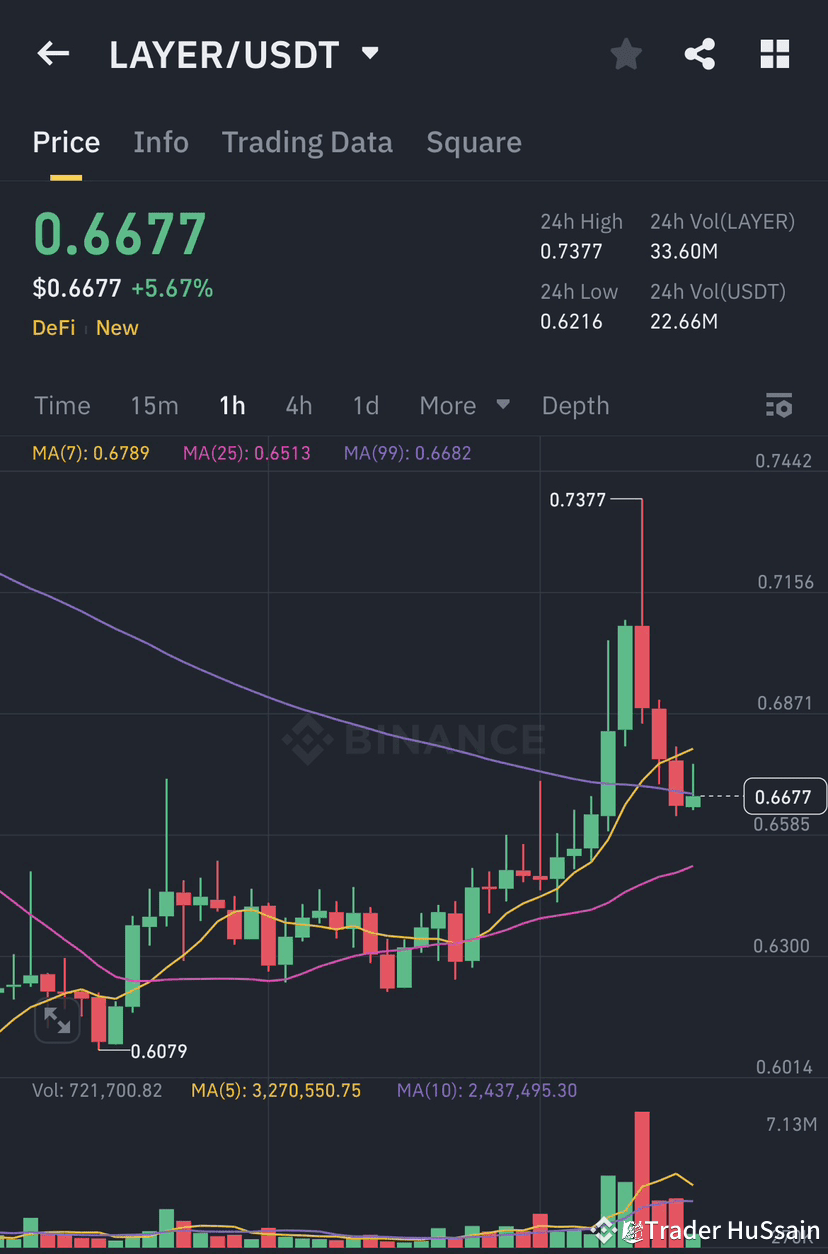Enable the 15m candlestick view

(x=154, y=405)
